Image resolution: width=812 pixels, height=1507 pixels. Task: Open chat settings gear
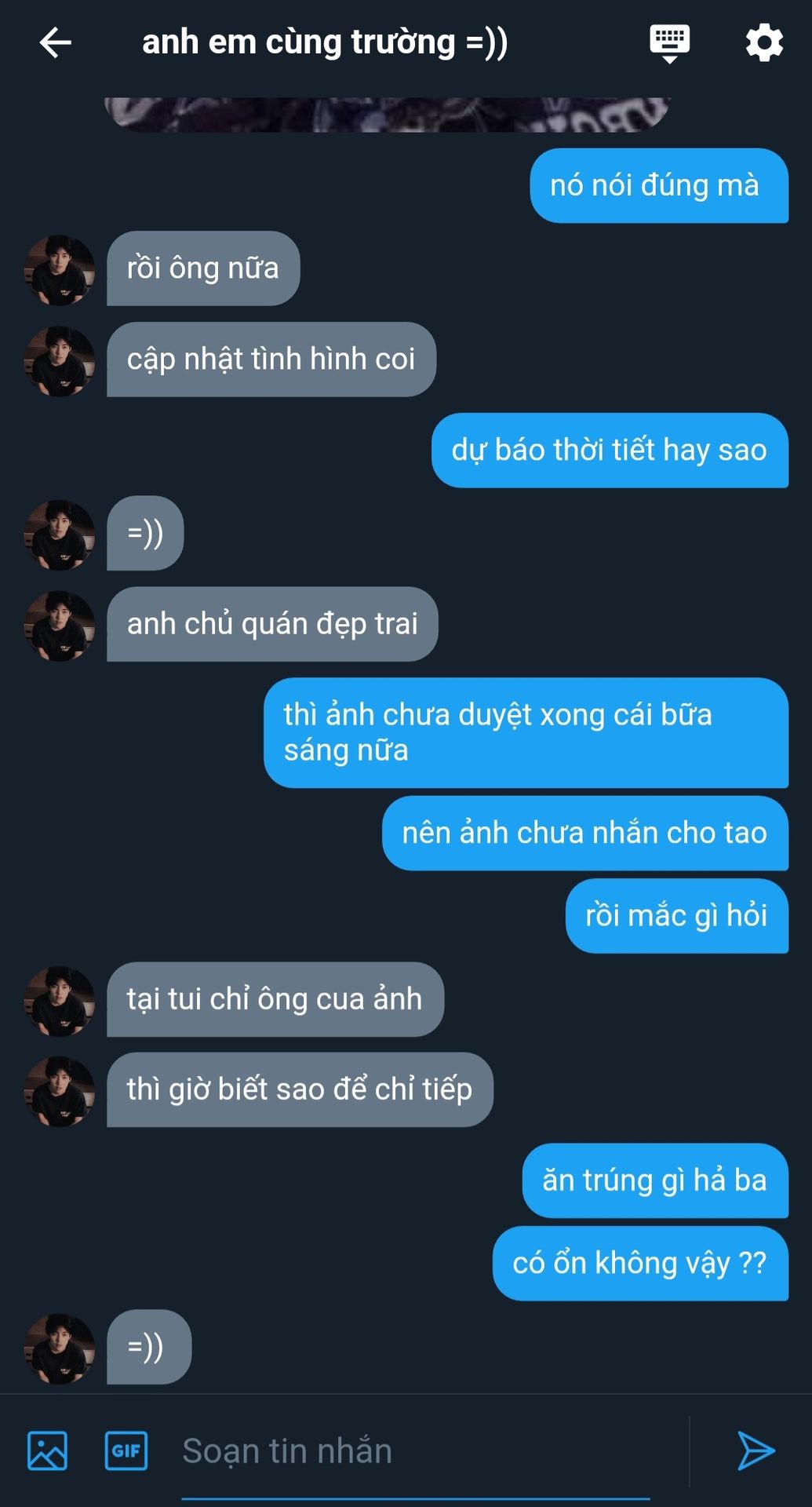pyautogui.click(x=764, y=42)
